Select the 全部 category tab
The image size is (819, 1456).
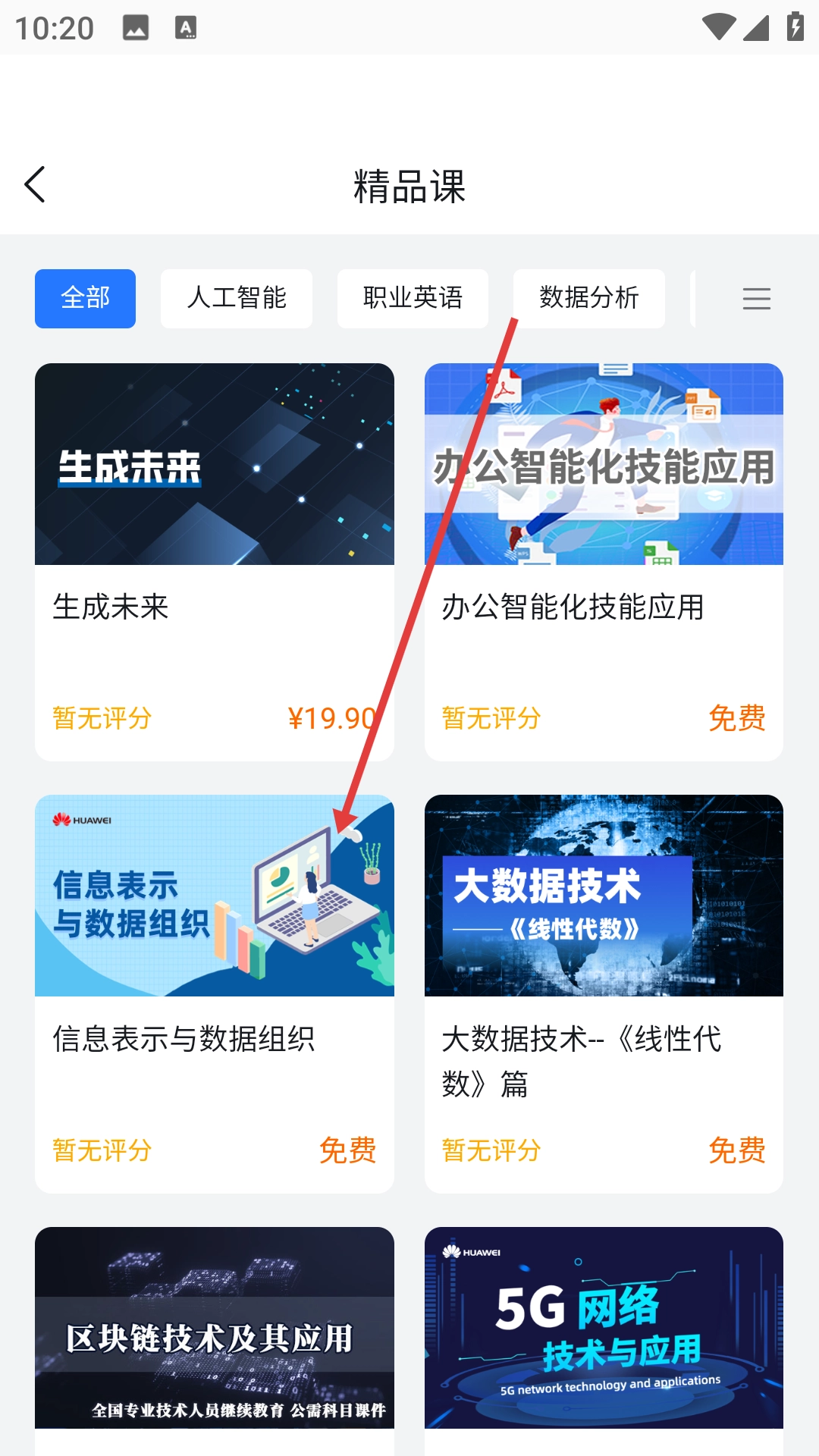tap(85, 298)
